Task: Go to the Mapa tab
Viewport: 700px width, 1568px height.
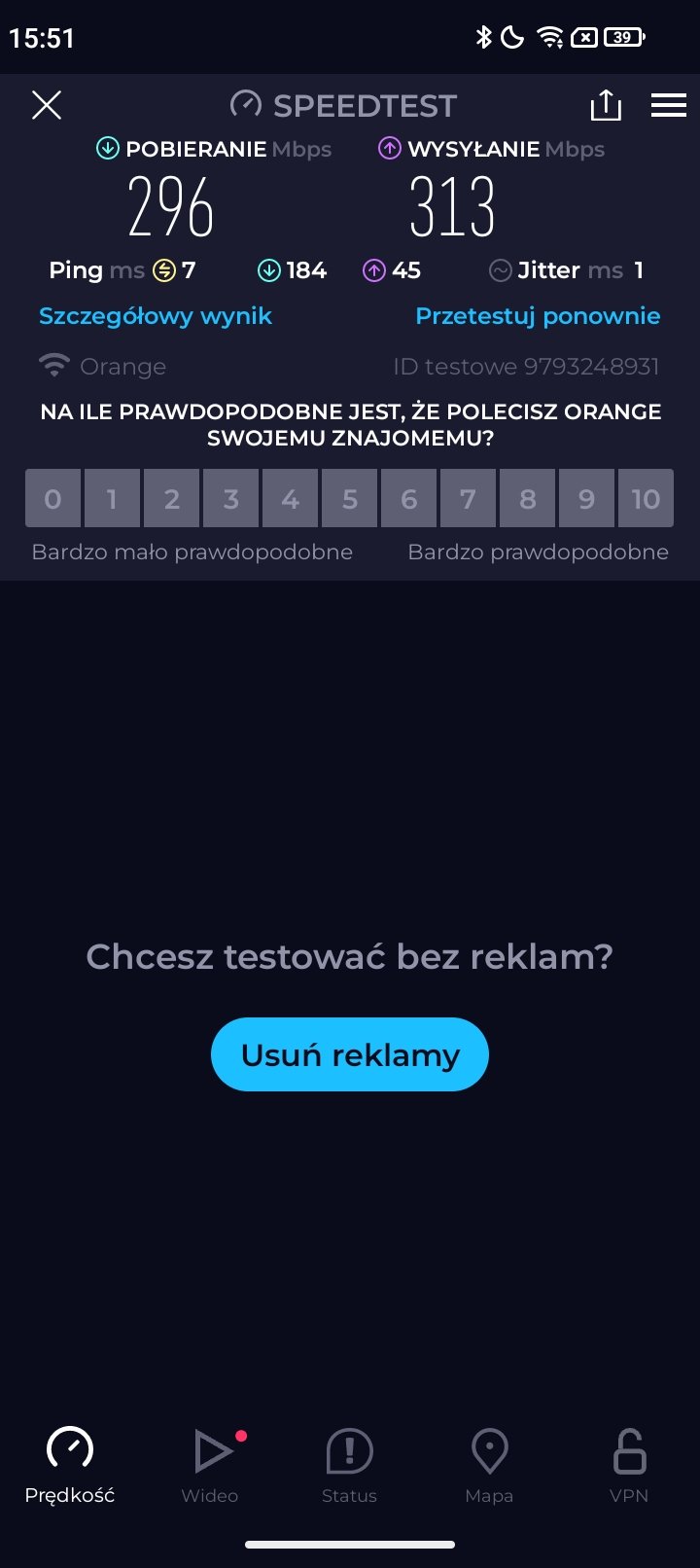Action: coord(489,1466)
